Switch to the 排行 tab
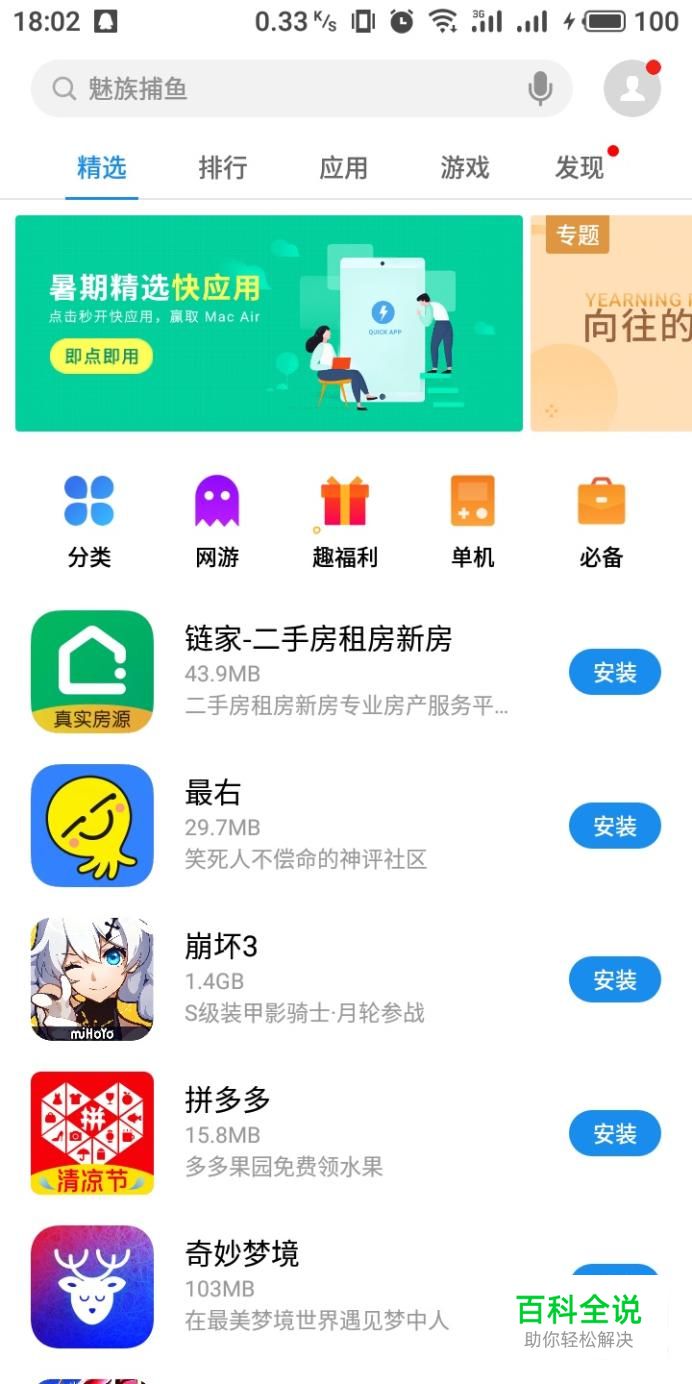This screenshot has height=1384, width=692. point(222,168)
